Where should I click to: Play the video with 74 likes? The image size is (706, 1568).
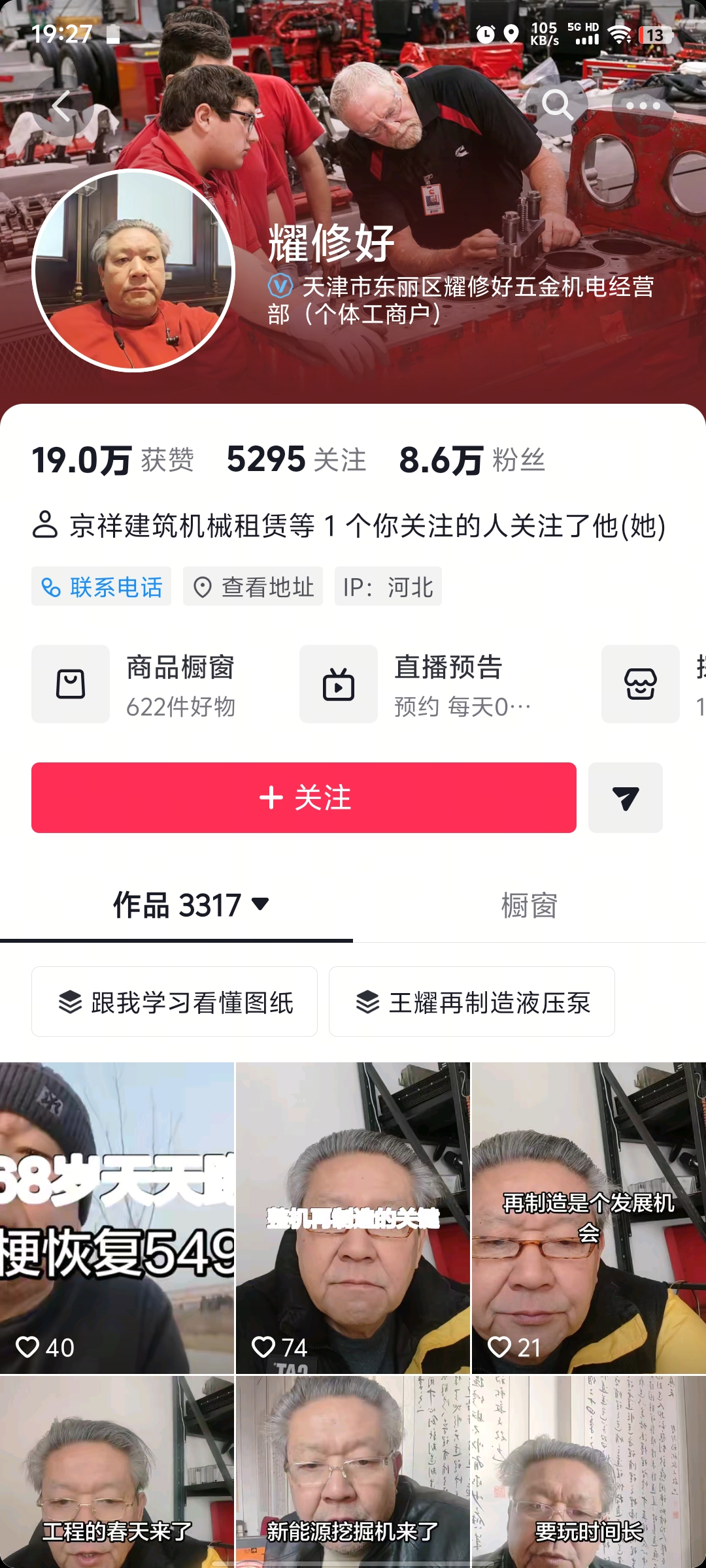(353, 1218)
